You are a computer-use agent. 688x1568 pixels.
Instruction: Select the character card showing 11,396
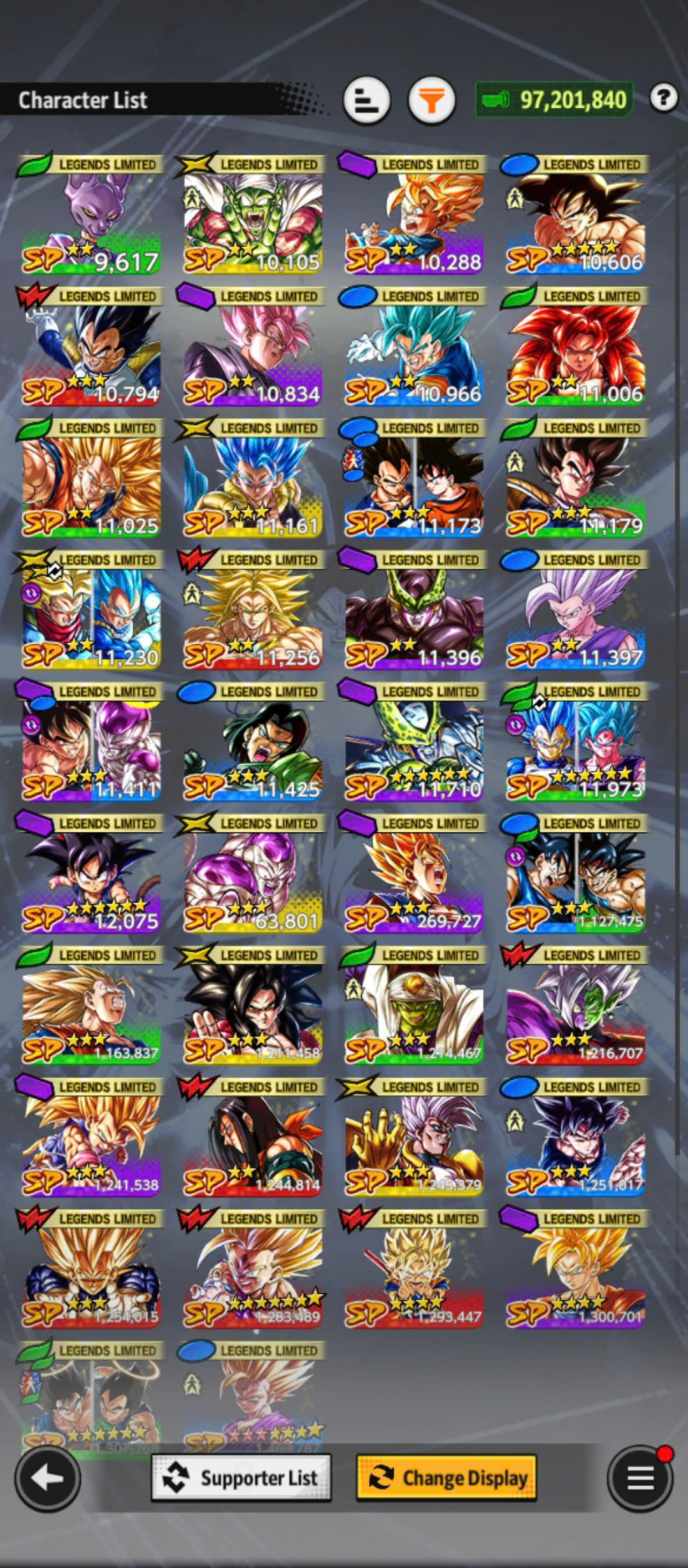[414, 611]
